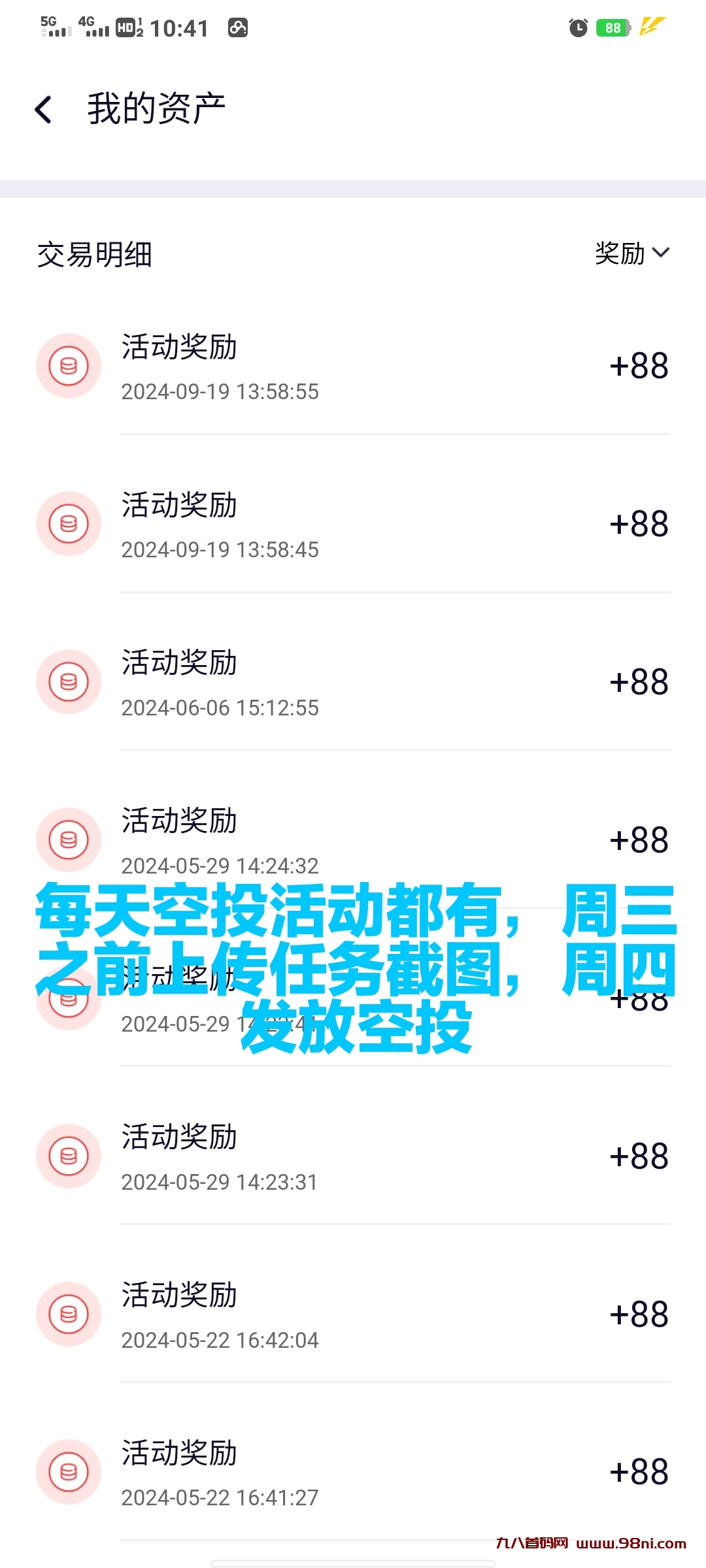Tap the back arrow beside 我的资产
Image resolution: width=706 pixels, height=1568 pixels.
tap(44, 108)
